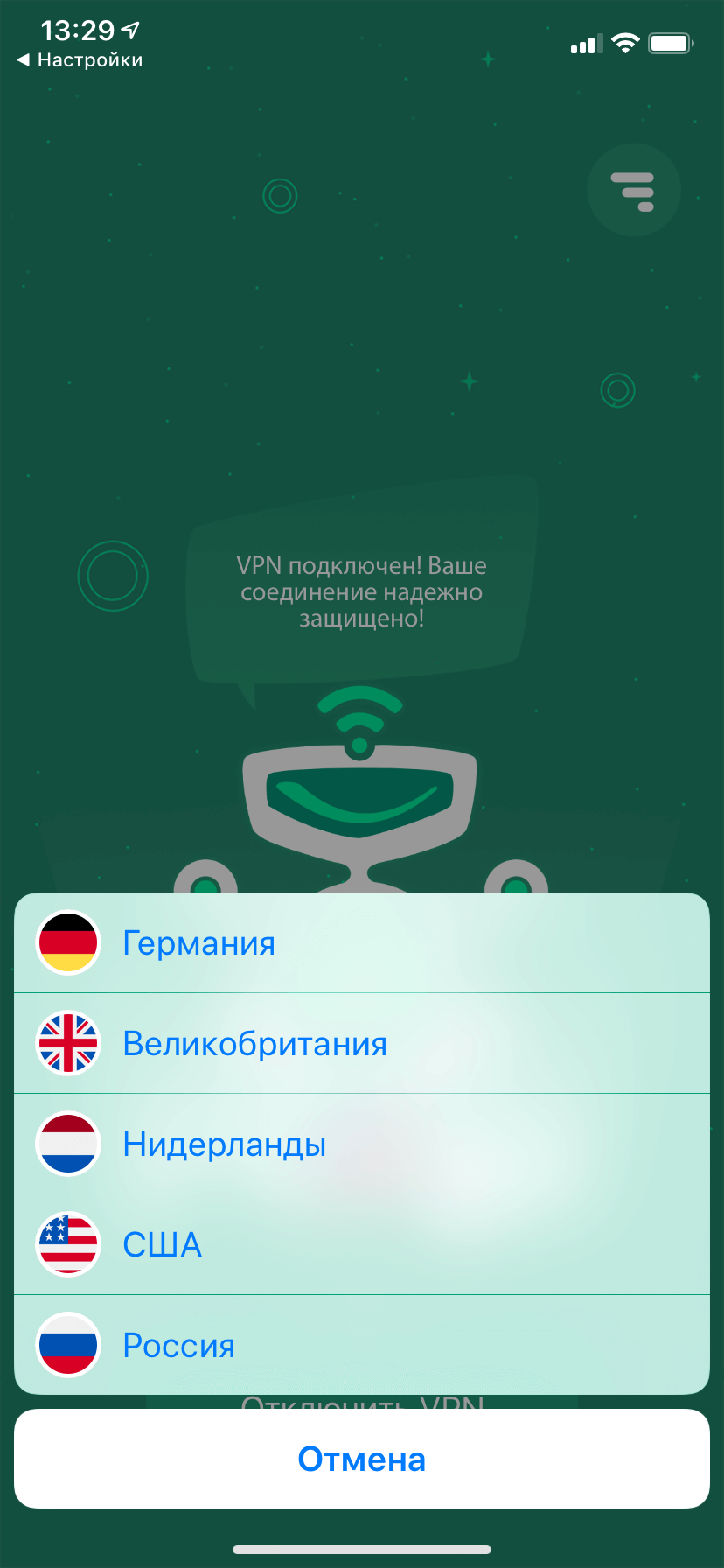Dismiss the sheet with Отмена
Viewport: 724px width, 1568px height.
click(x=361, y=1459)
